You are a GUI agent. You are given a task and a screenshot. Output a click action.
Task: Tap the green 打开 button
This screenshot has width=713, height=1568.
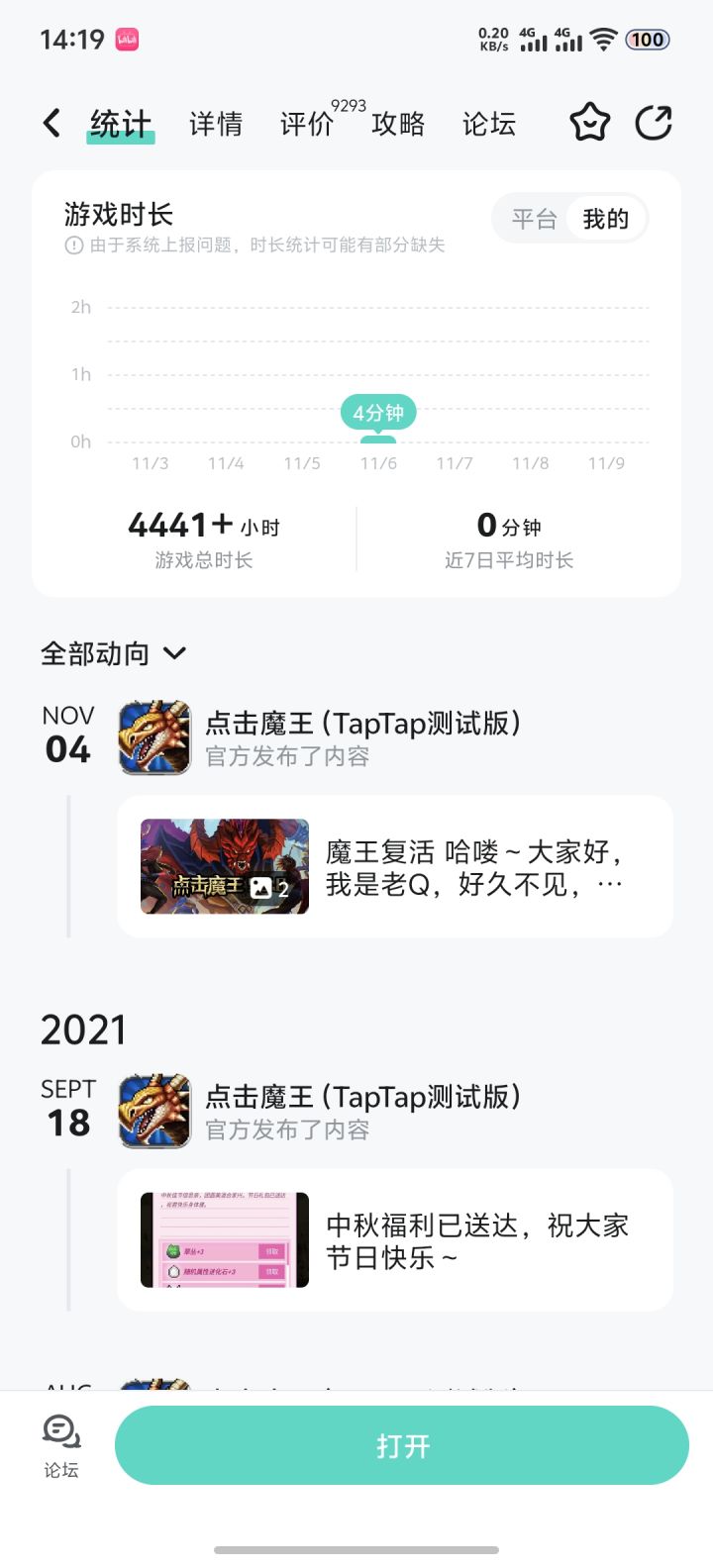[x=401, y=1445]
